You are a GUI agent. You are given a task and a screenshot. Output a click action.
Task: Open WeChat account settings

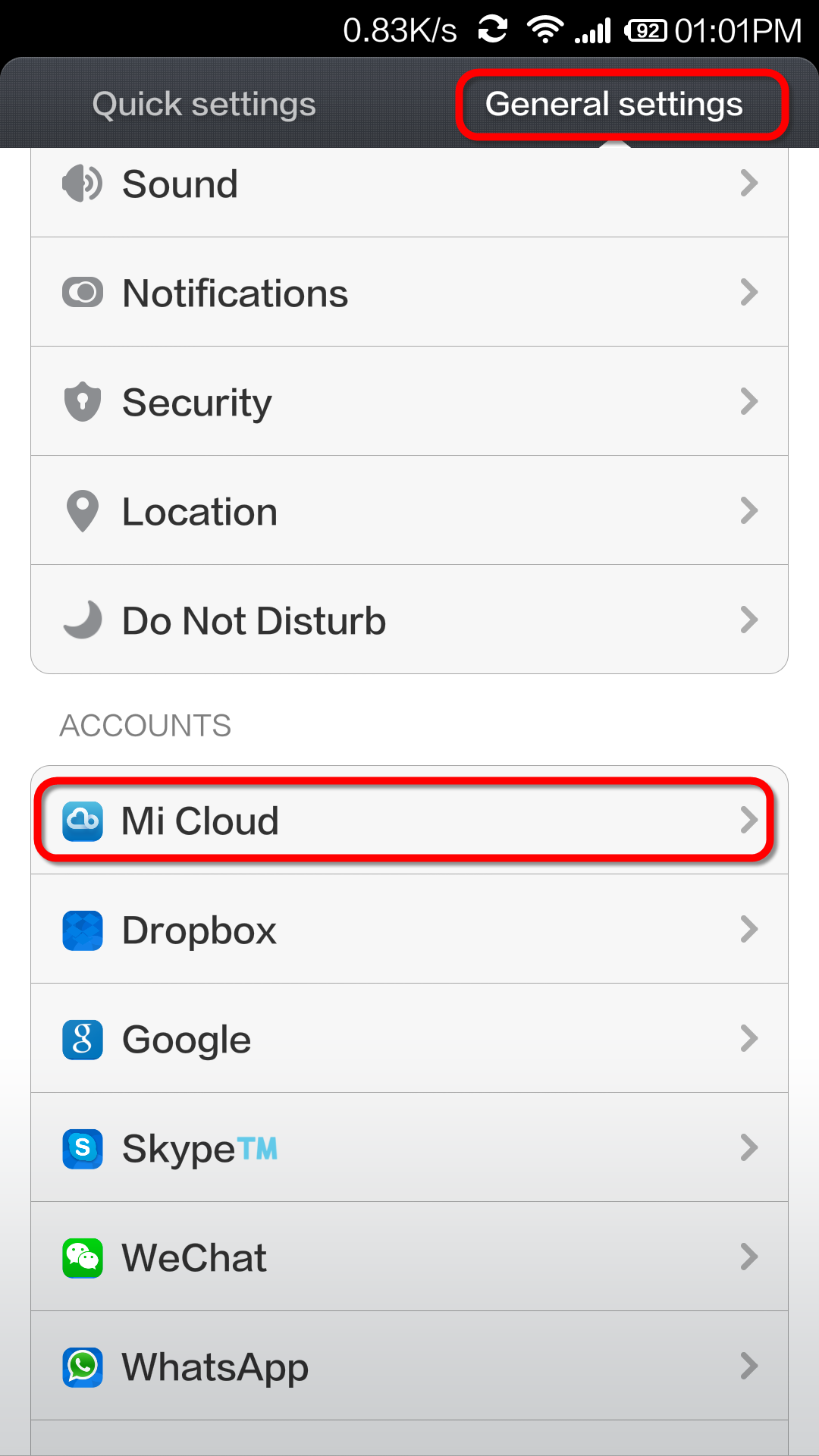pyautogui.click(x=409, y=1257)
